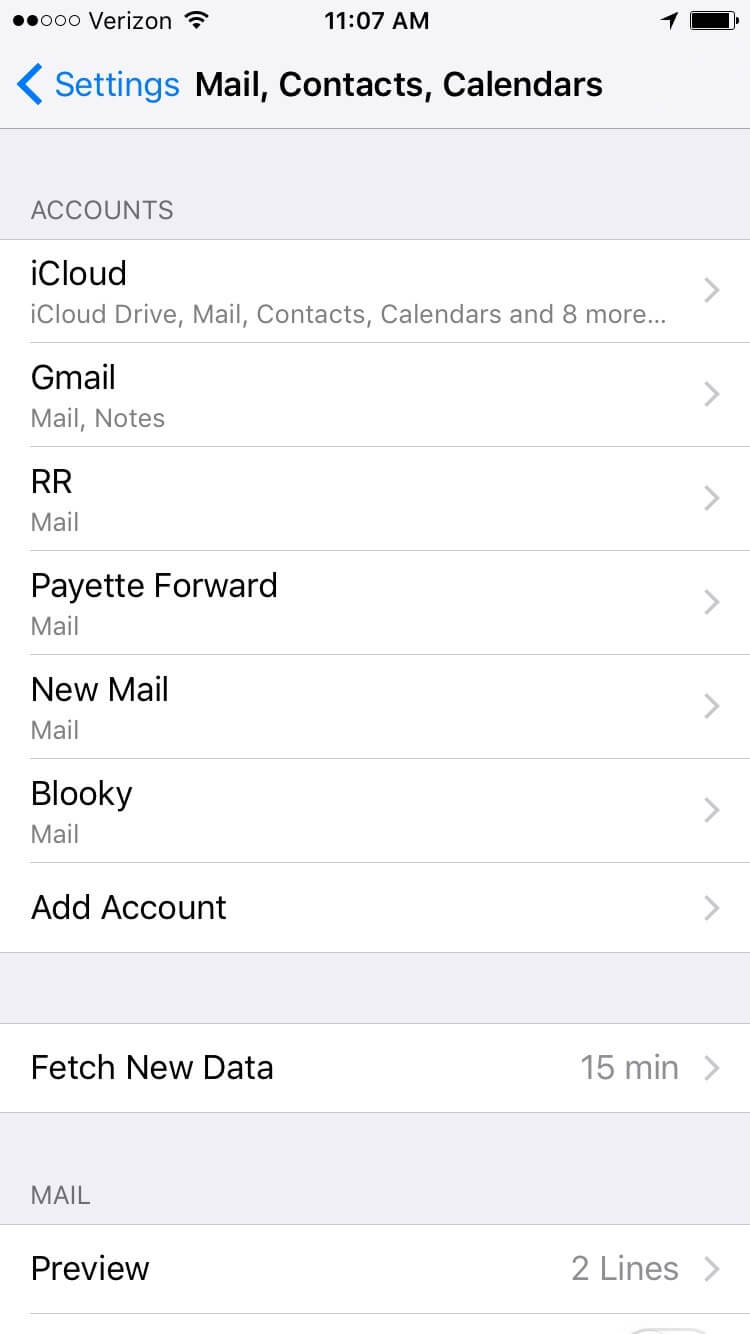Open the Blooky mail account
This screenshot has width=750, height=1334.
375,811
